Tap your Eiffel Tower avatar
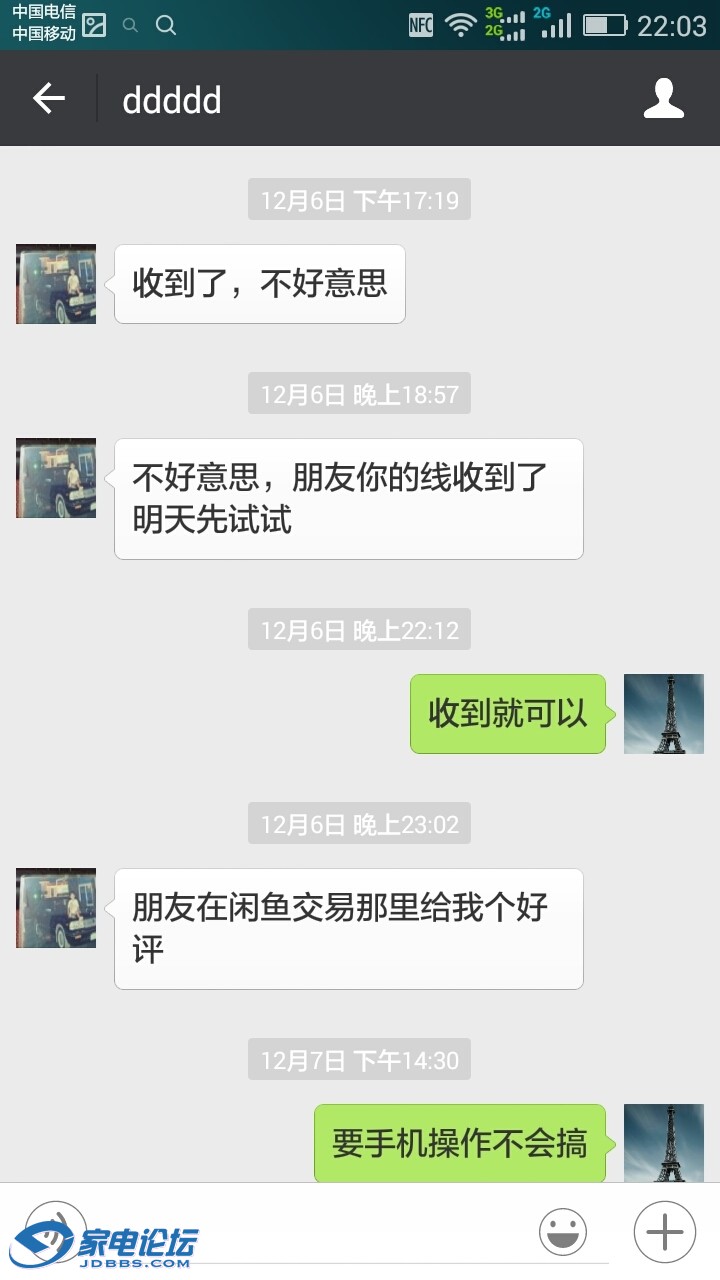 663,714
